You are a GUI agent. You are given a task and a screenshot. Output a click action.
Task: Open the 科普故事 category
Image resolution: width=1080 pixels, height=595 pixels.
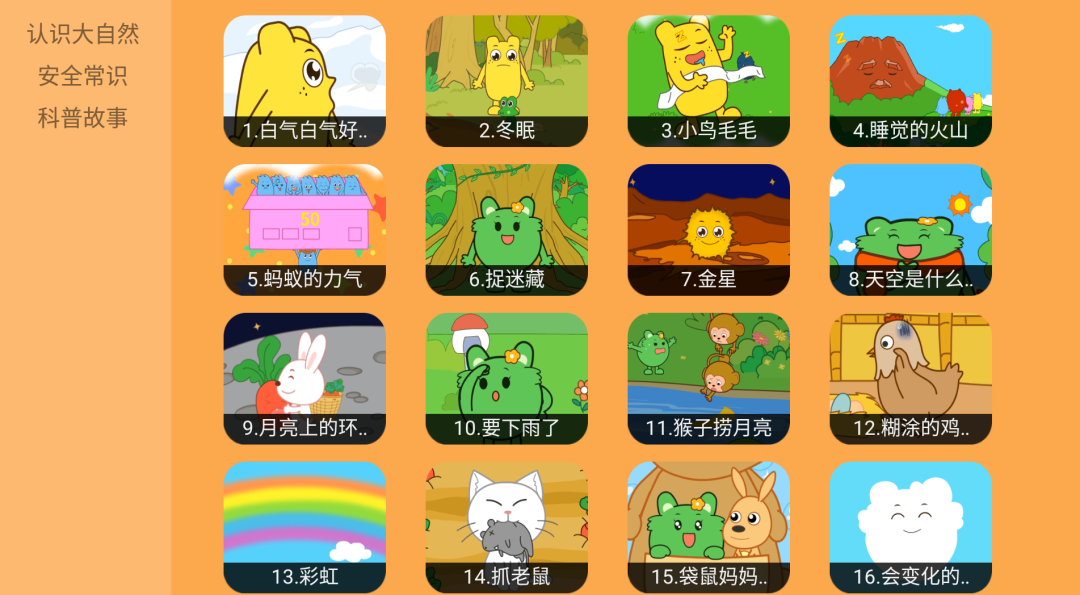pyautogui.click(x=83, y=118)
